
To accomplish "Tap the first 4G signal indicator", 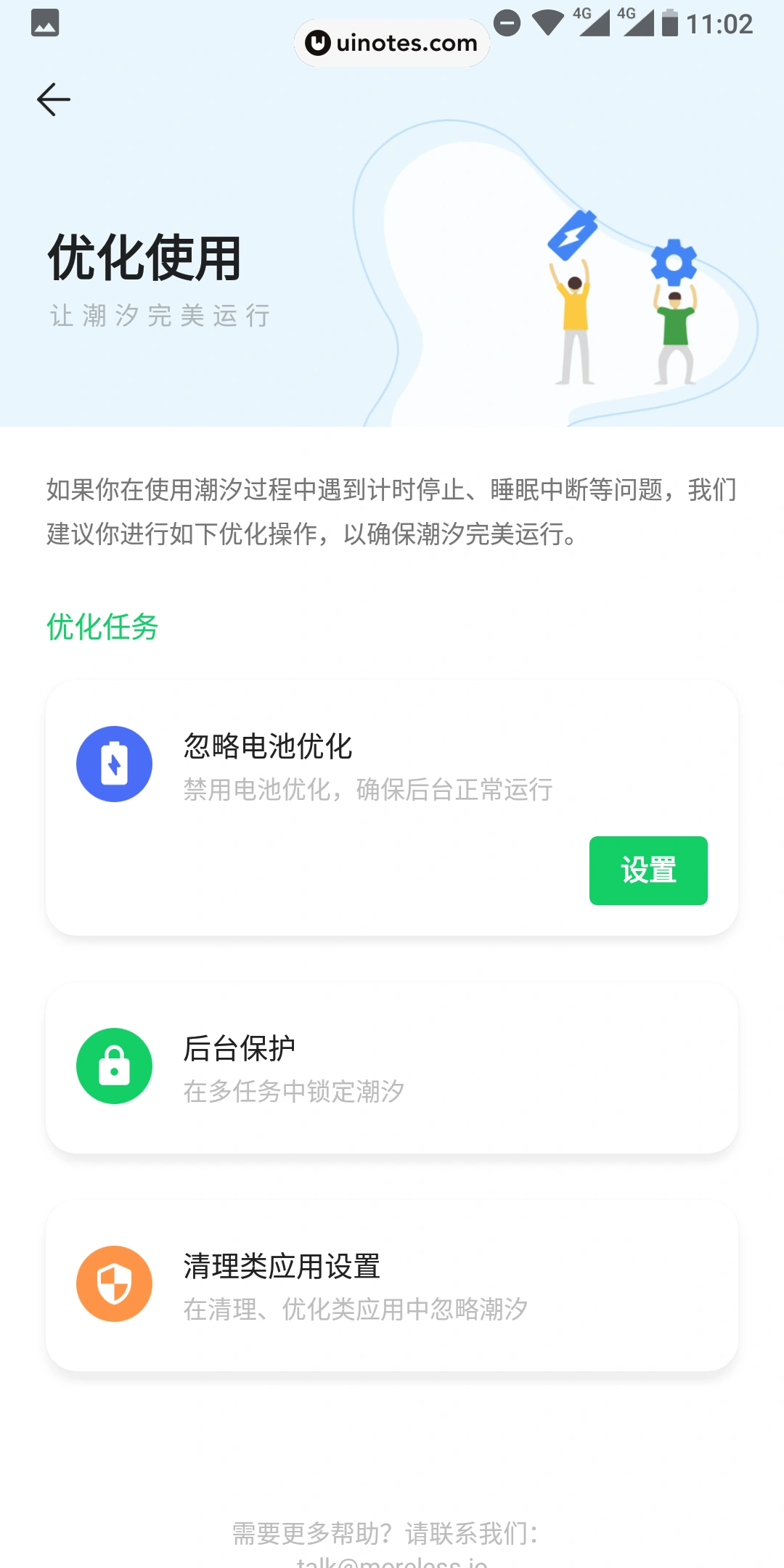I will (x=592, y=22).
